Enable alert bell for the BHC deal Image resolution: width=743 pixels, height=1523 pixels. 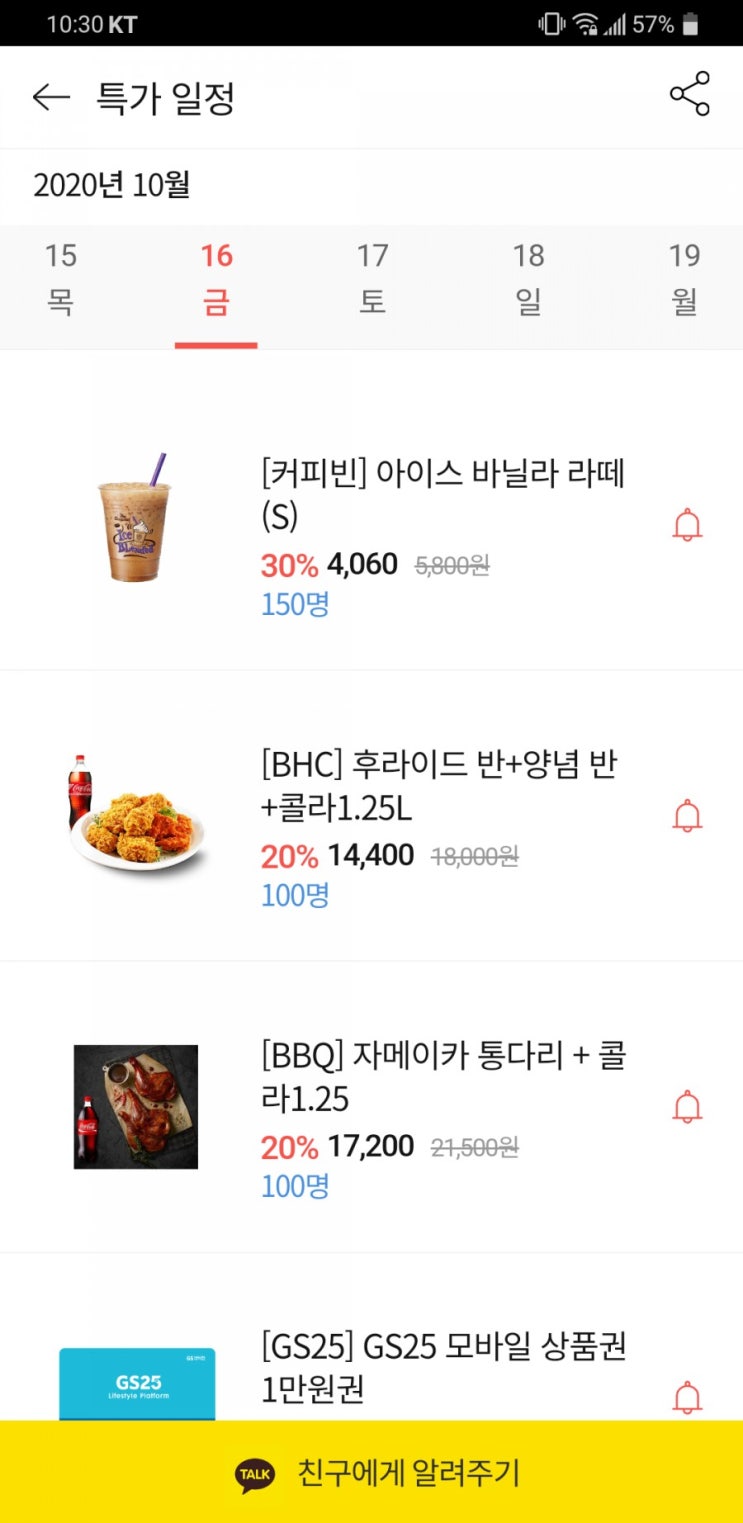pyautogui.click(x=687, y=816)
